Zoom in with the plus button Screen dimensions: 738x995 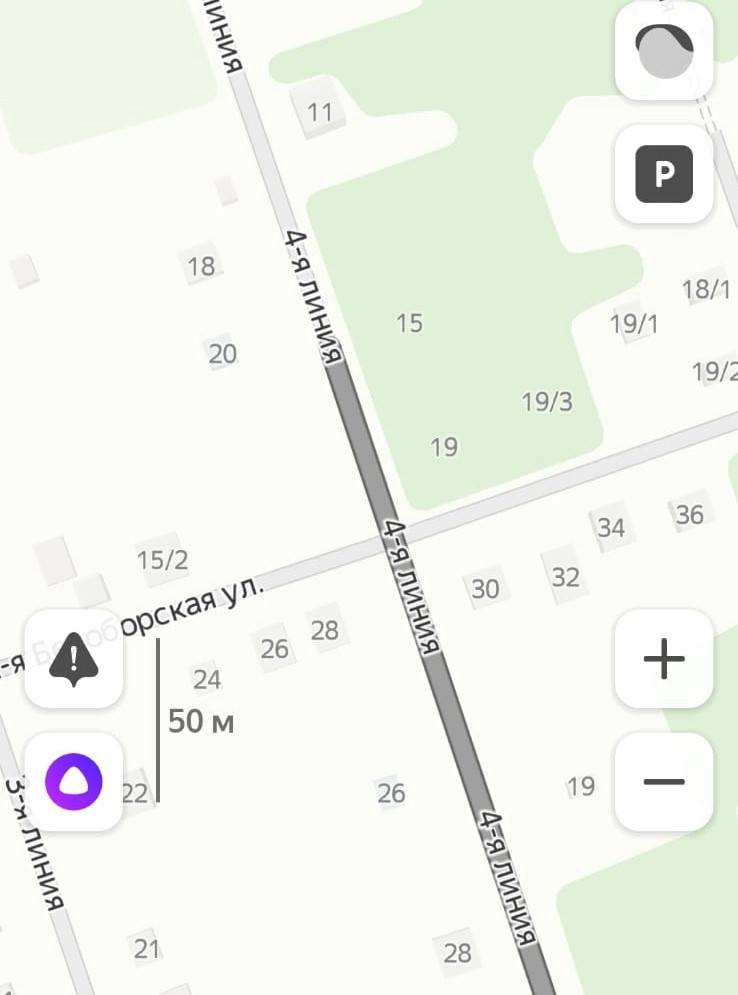pyautogui.click(x=664, y=659)
